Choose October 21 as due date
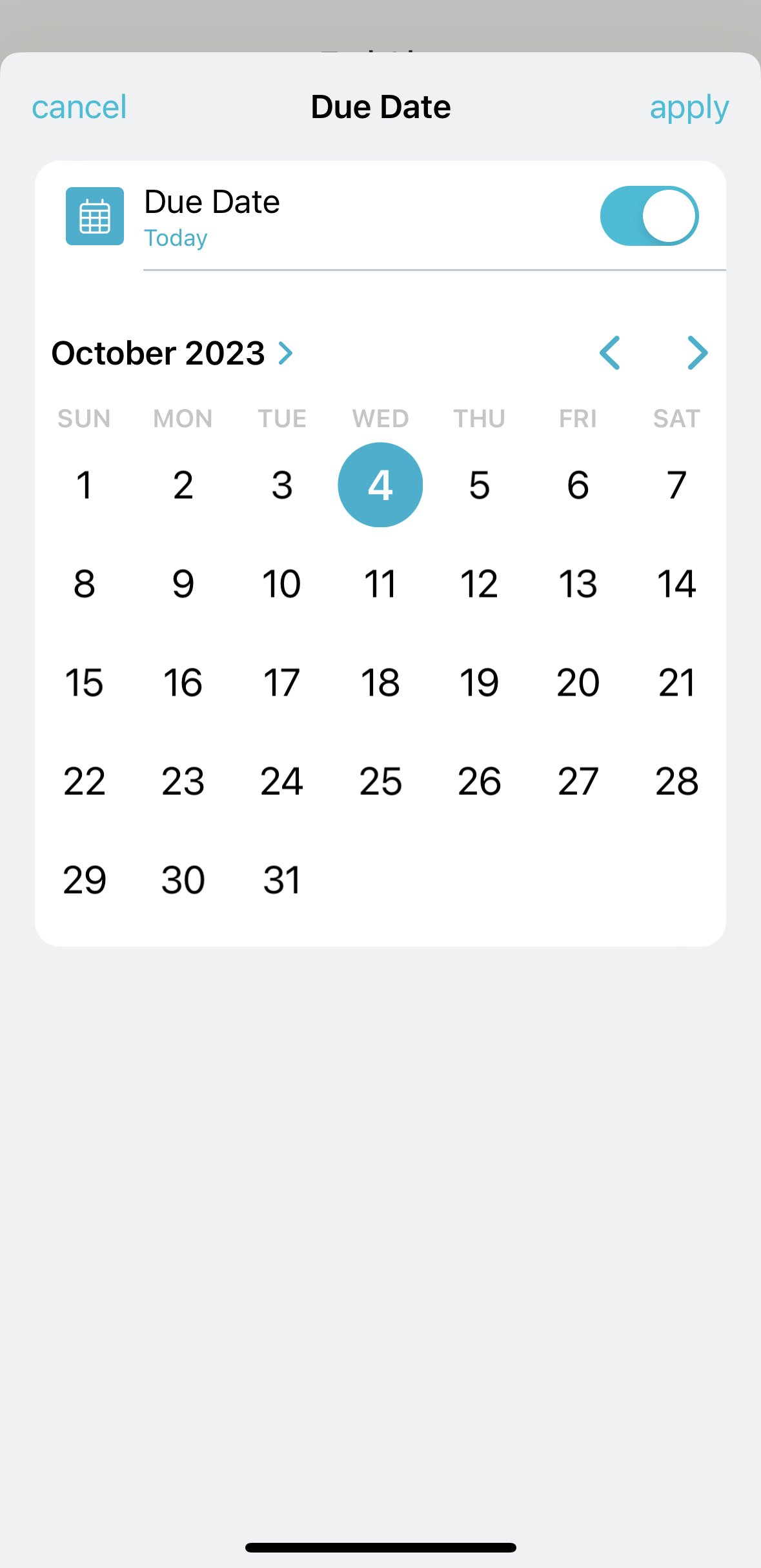Image resolution: width=761 pixels, height=1568 pixels. tap(676, 682)
